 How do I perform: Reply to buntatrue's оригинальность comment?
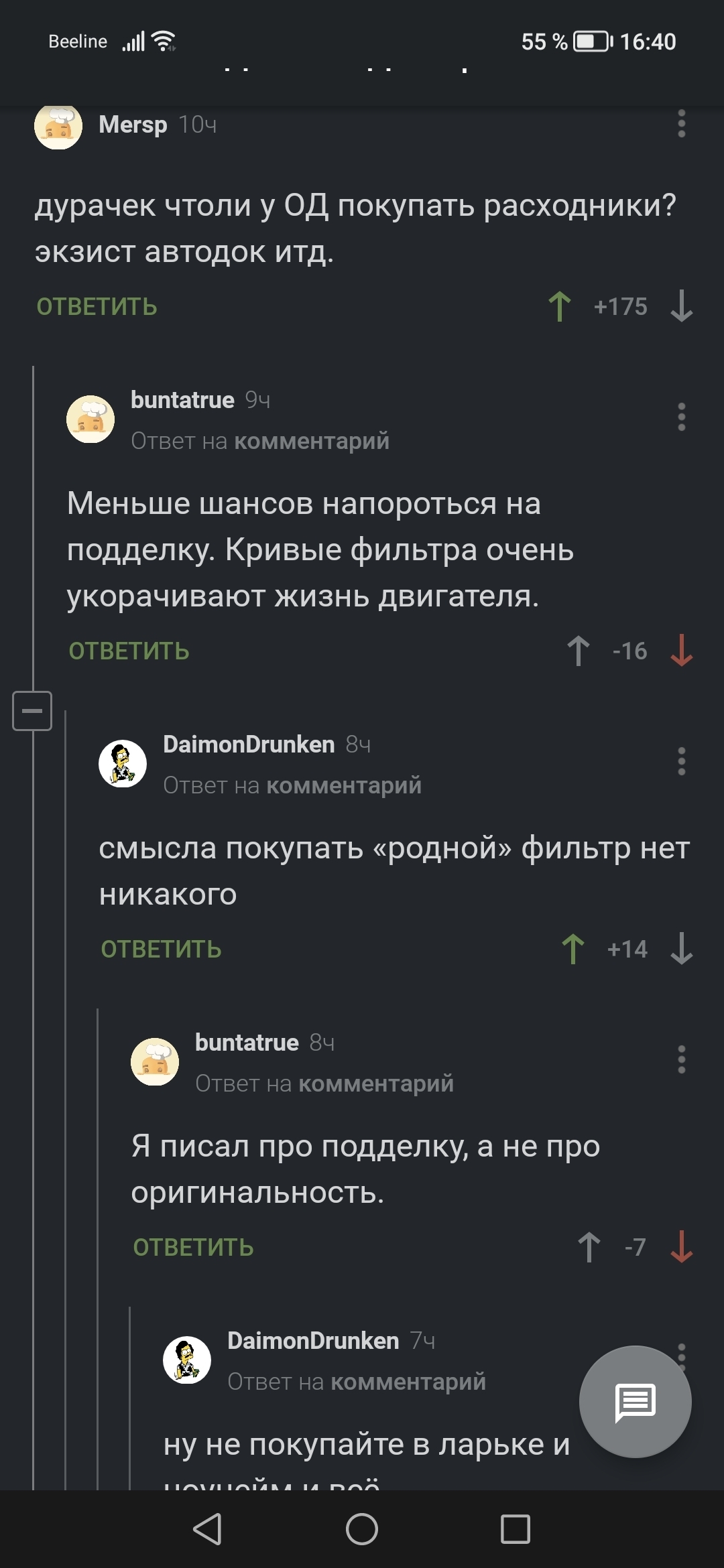coord(194,1248)
